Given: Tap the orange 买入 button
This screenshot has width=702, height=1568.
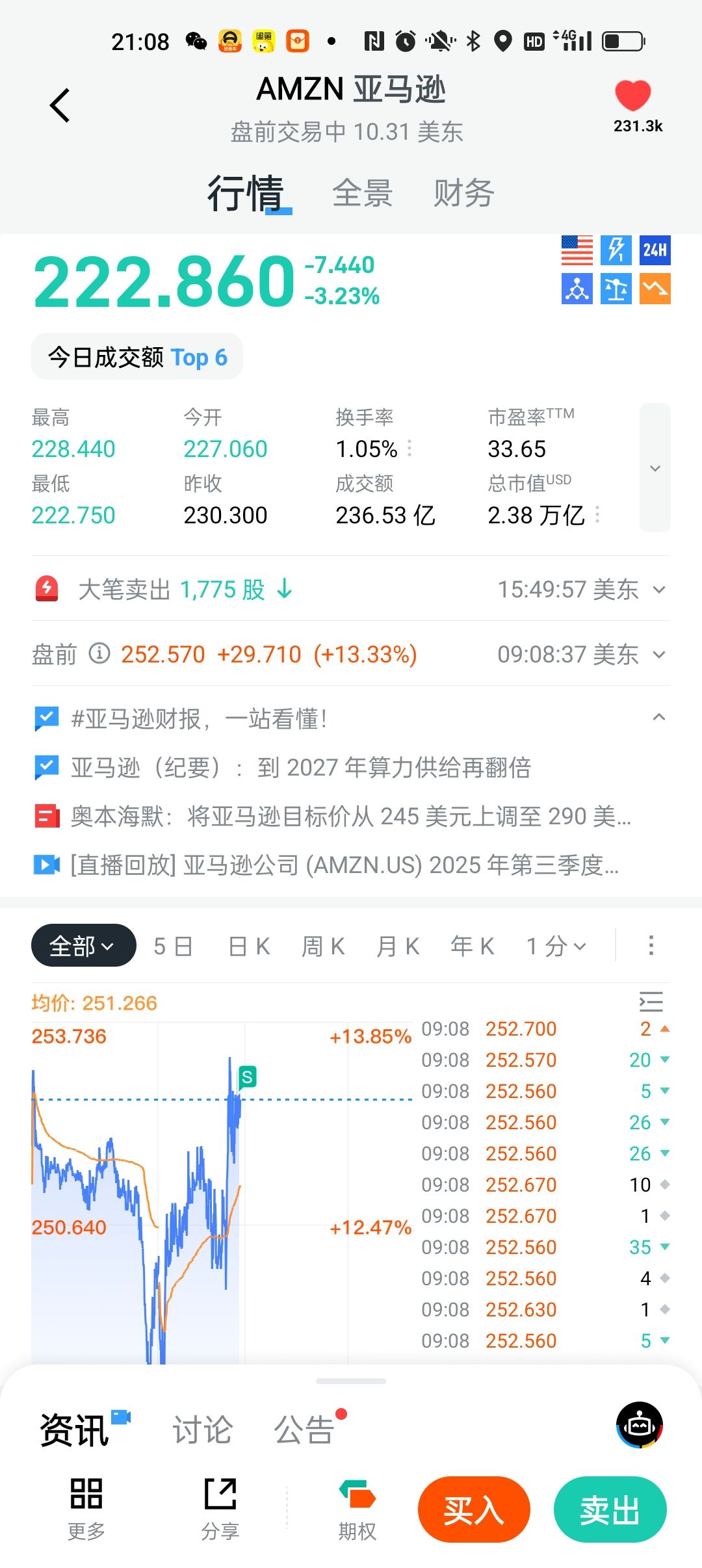Looking at the screenshot, I should coord(474,1509).
